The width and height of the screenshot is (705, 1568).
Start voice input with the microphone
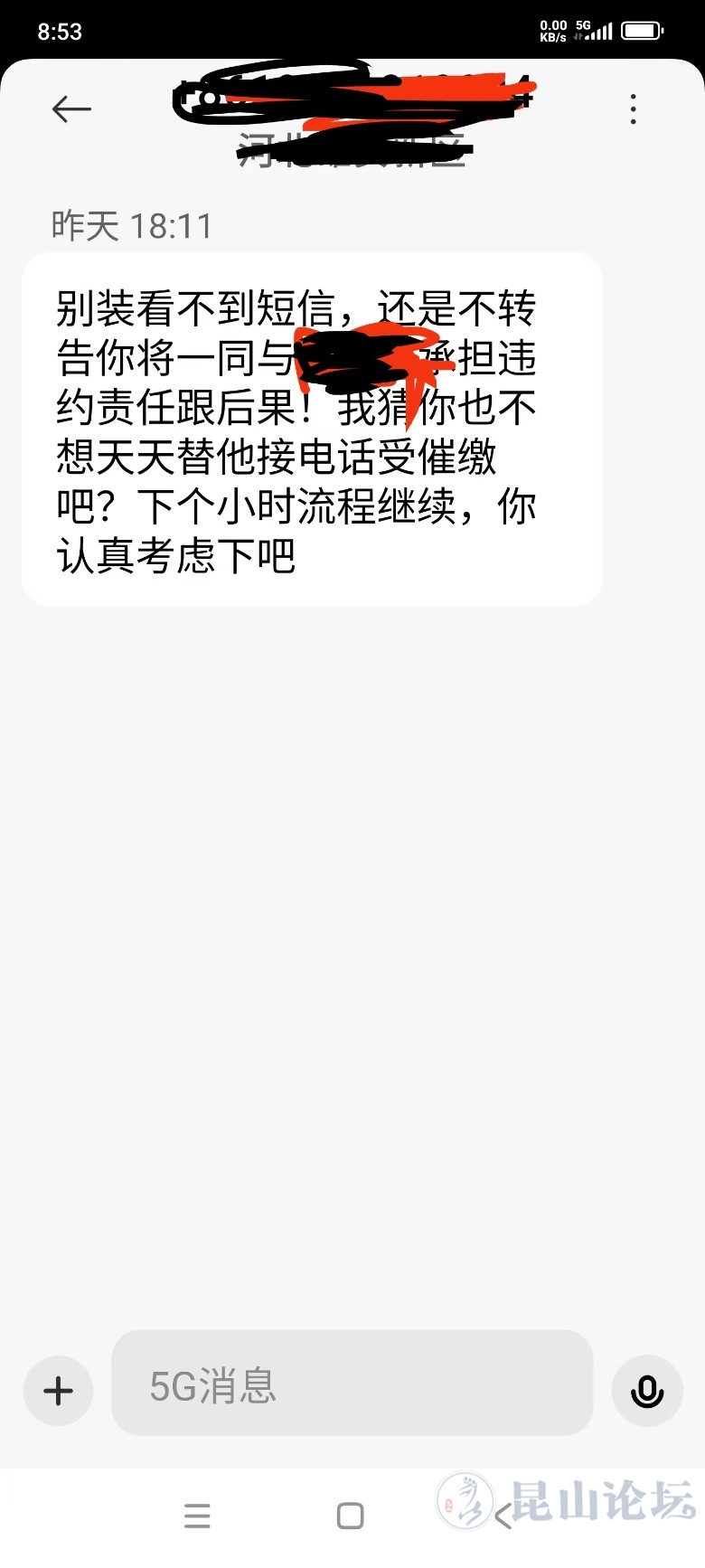[x=647, y=1391]
